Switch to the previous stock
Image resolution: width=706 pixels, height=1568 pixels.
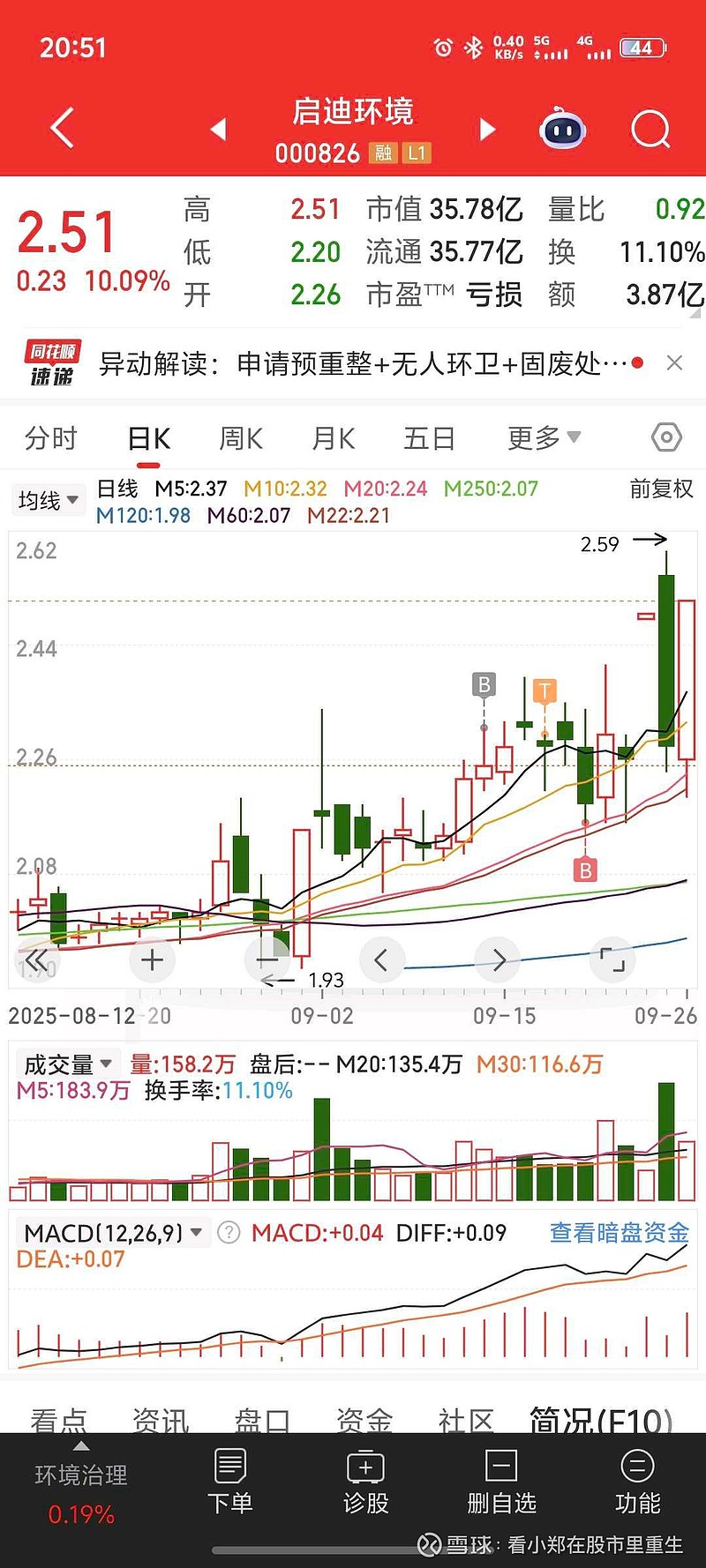click(x=219, y=130)
